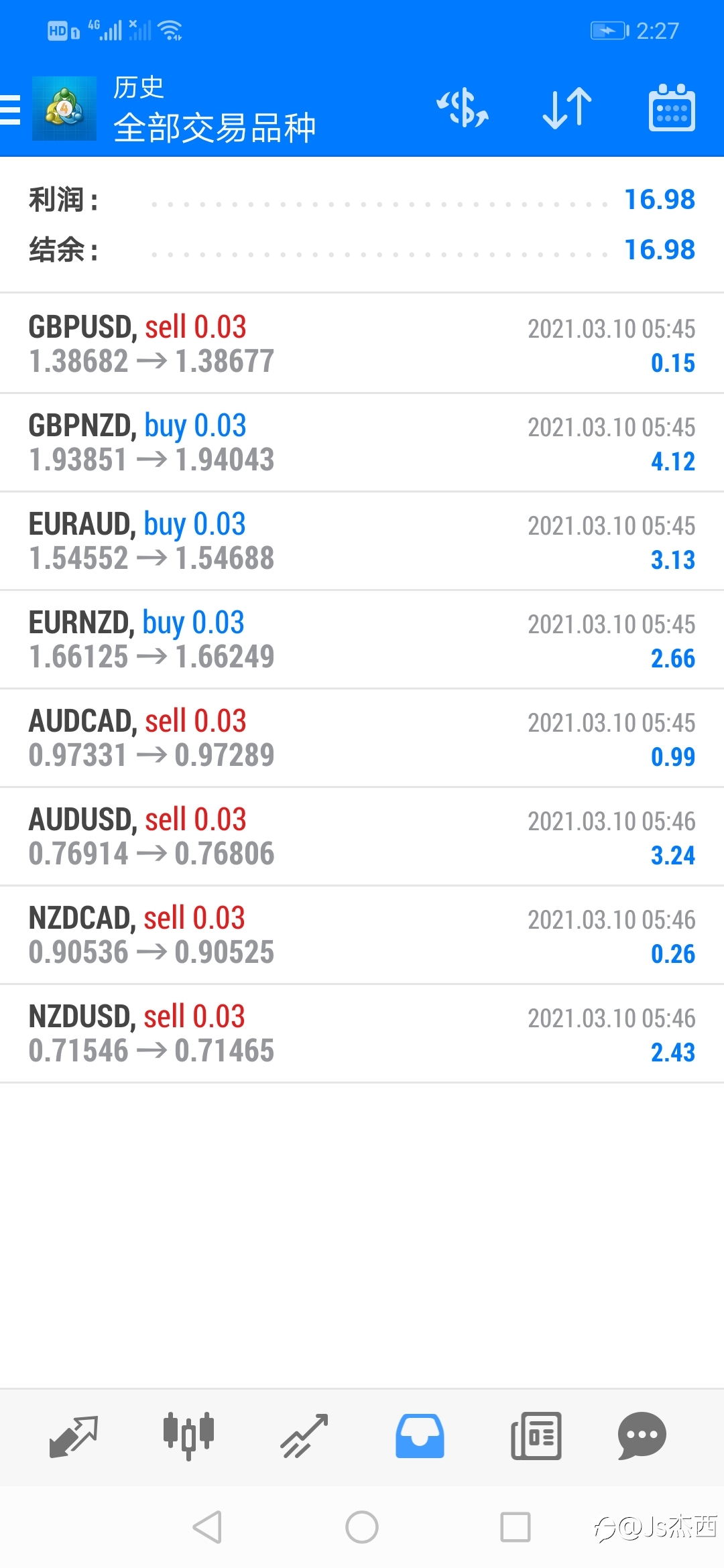Switch to the candlestick Chart tab
The width and height of the screenshot is (724, 1568).
188,1436
